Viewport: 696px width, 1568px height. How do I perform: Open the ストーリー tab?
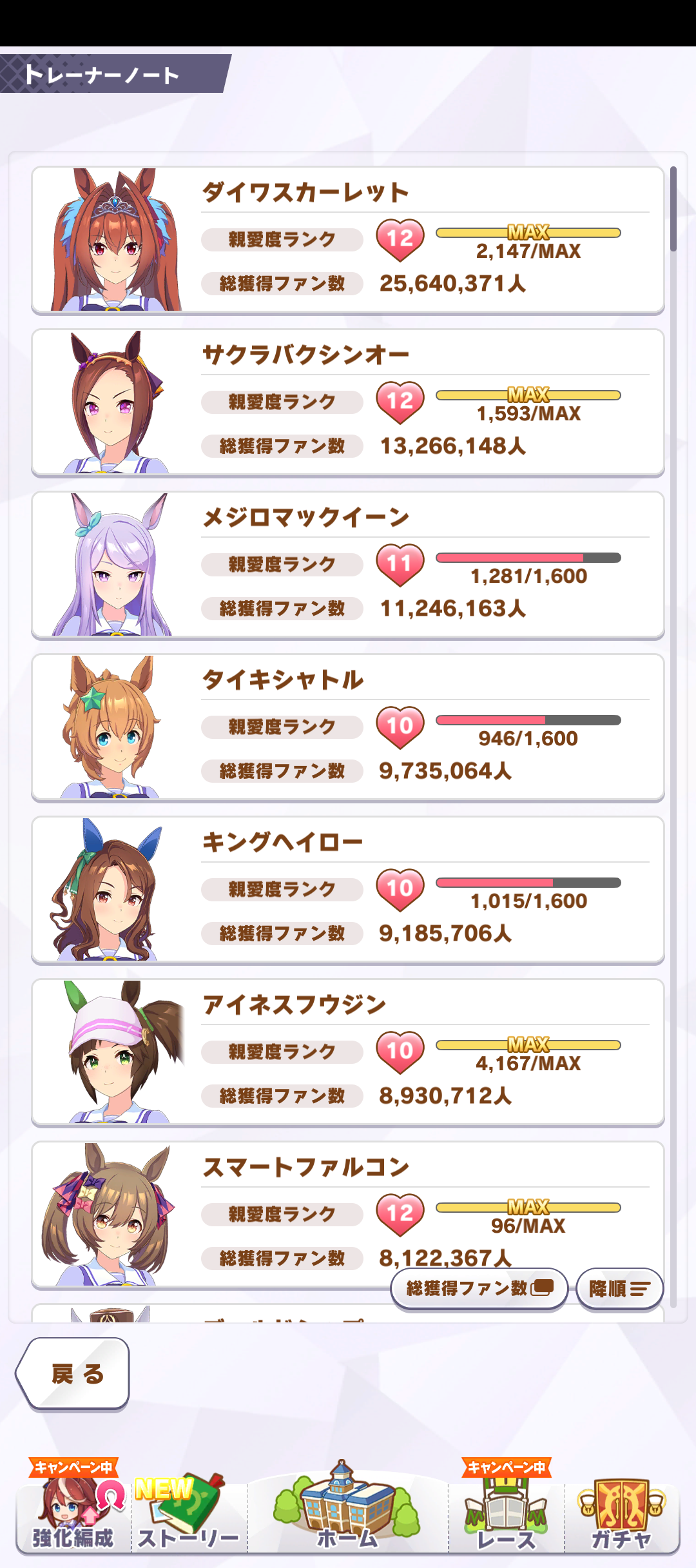coord(189,1515)
